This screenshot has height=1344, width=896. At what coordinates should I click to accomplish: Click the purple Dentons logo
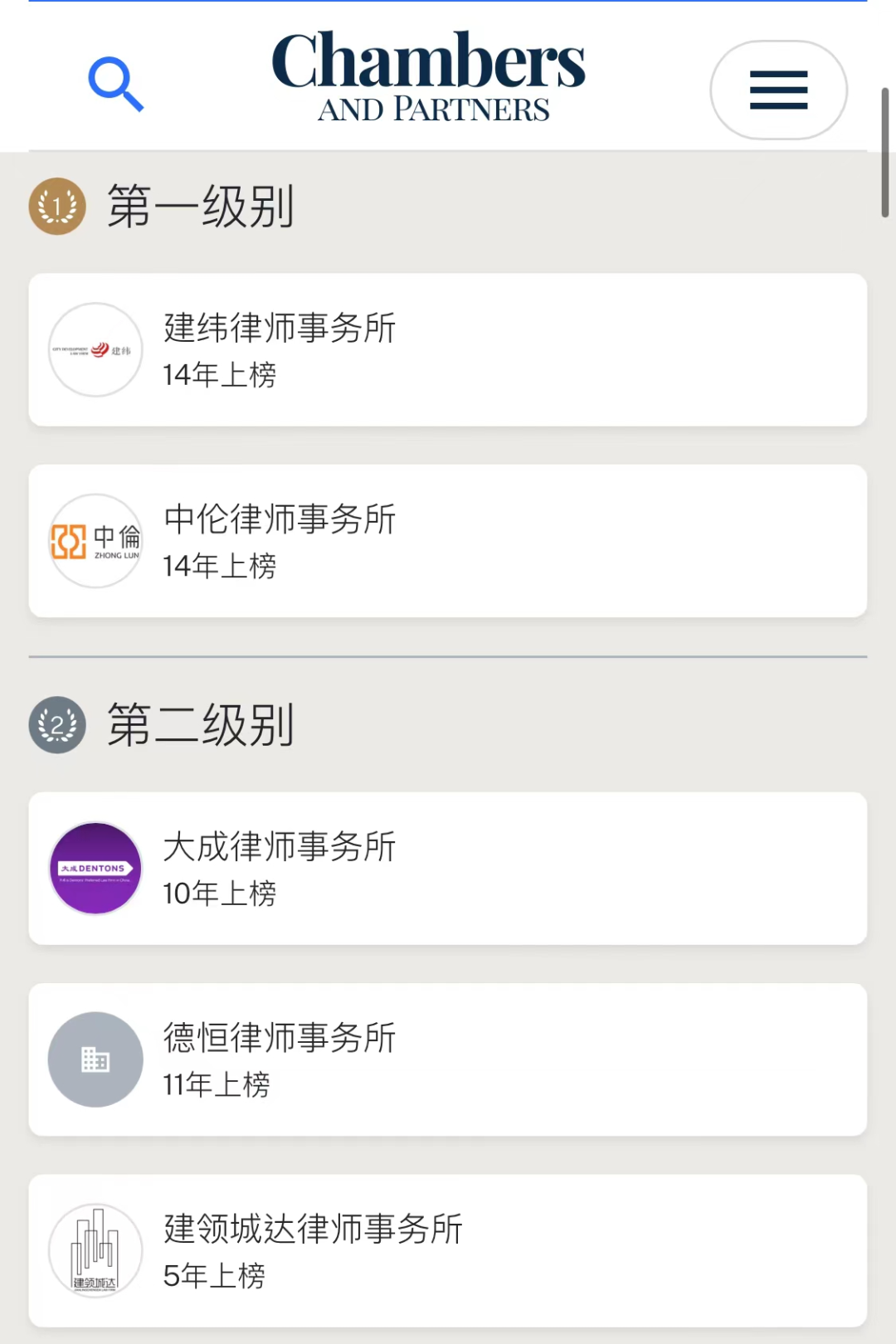pyautogui.click(x=95, y=868)
